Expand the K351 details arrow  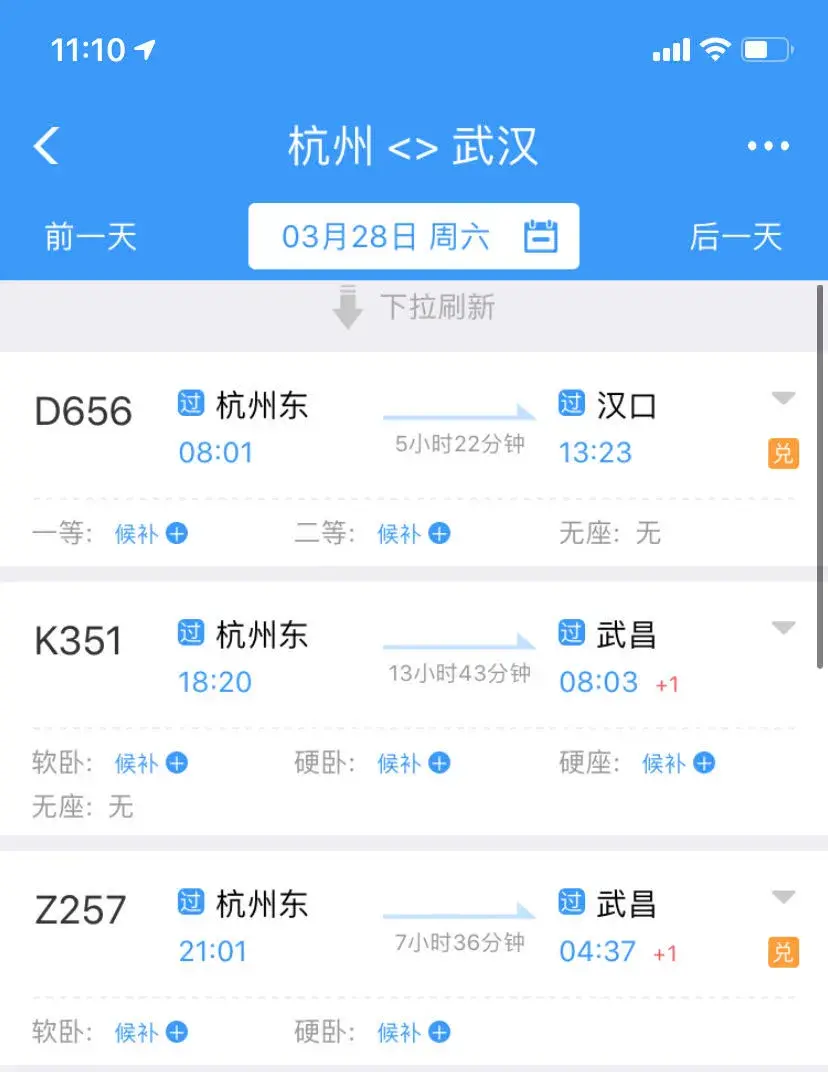point(783,628)
